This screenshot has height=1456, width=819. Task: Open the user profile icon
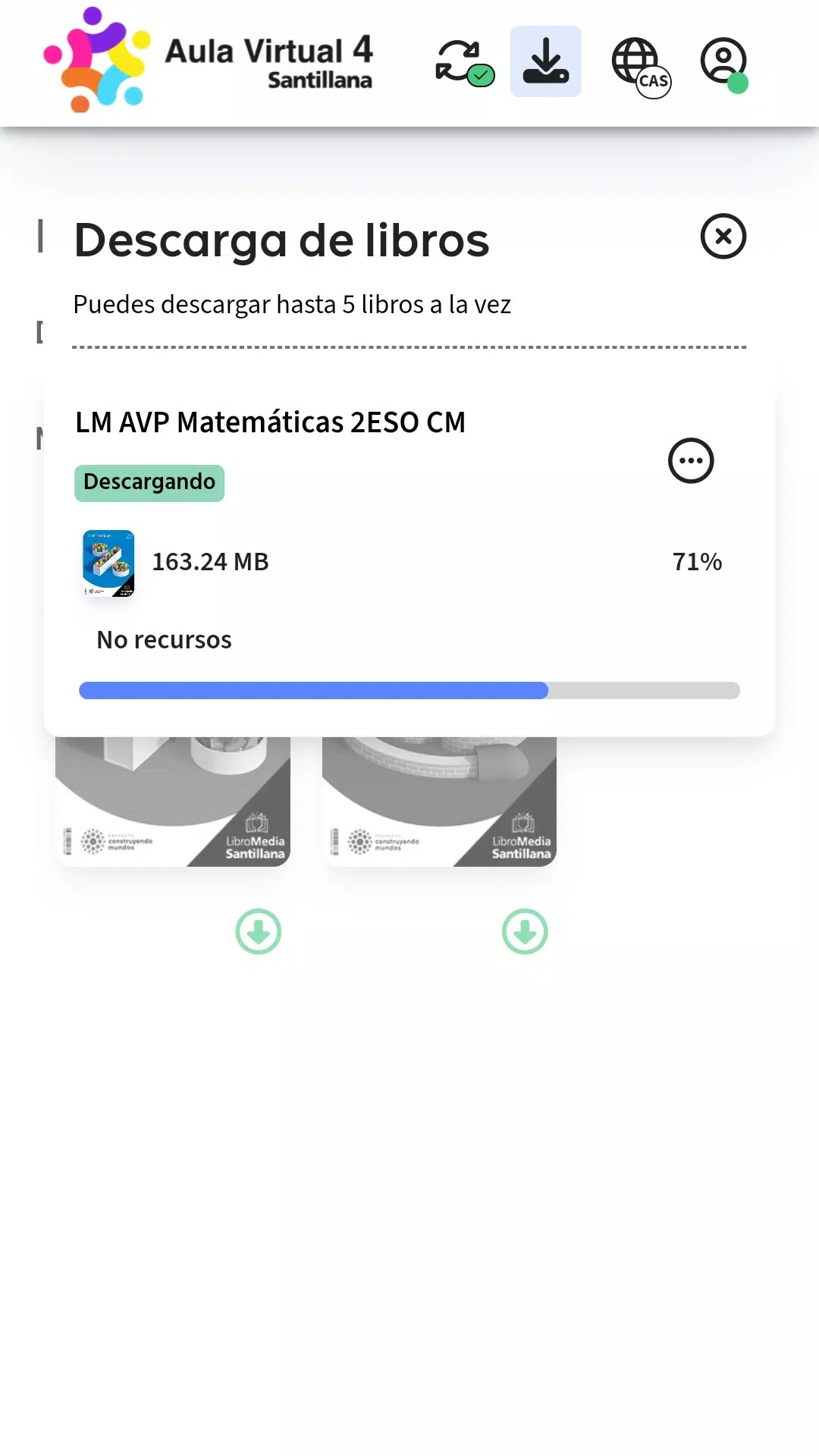click(723, 64)
